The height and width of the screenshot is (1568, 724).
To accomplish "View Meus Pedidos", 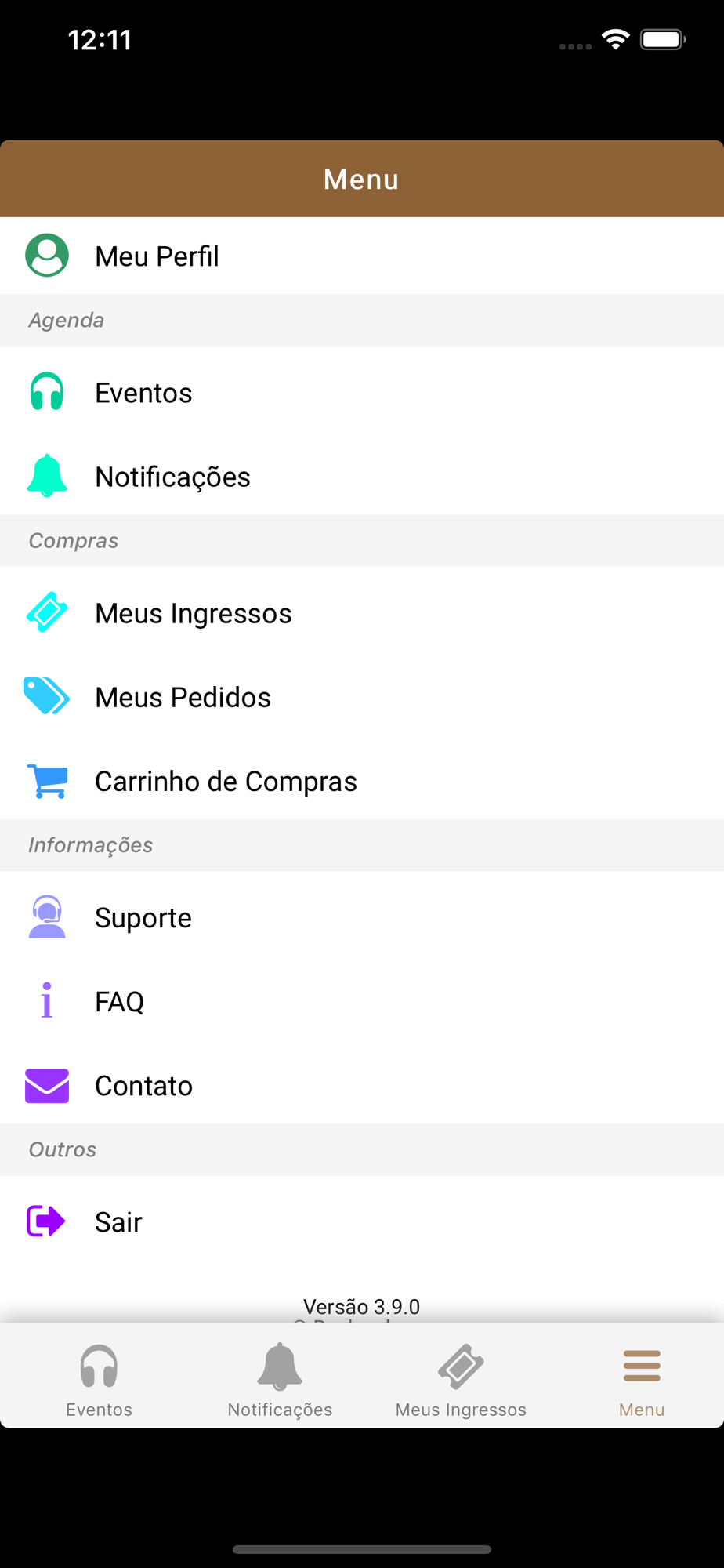I will [x=362, y=696].
